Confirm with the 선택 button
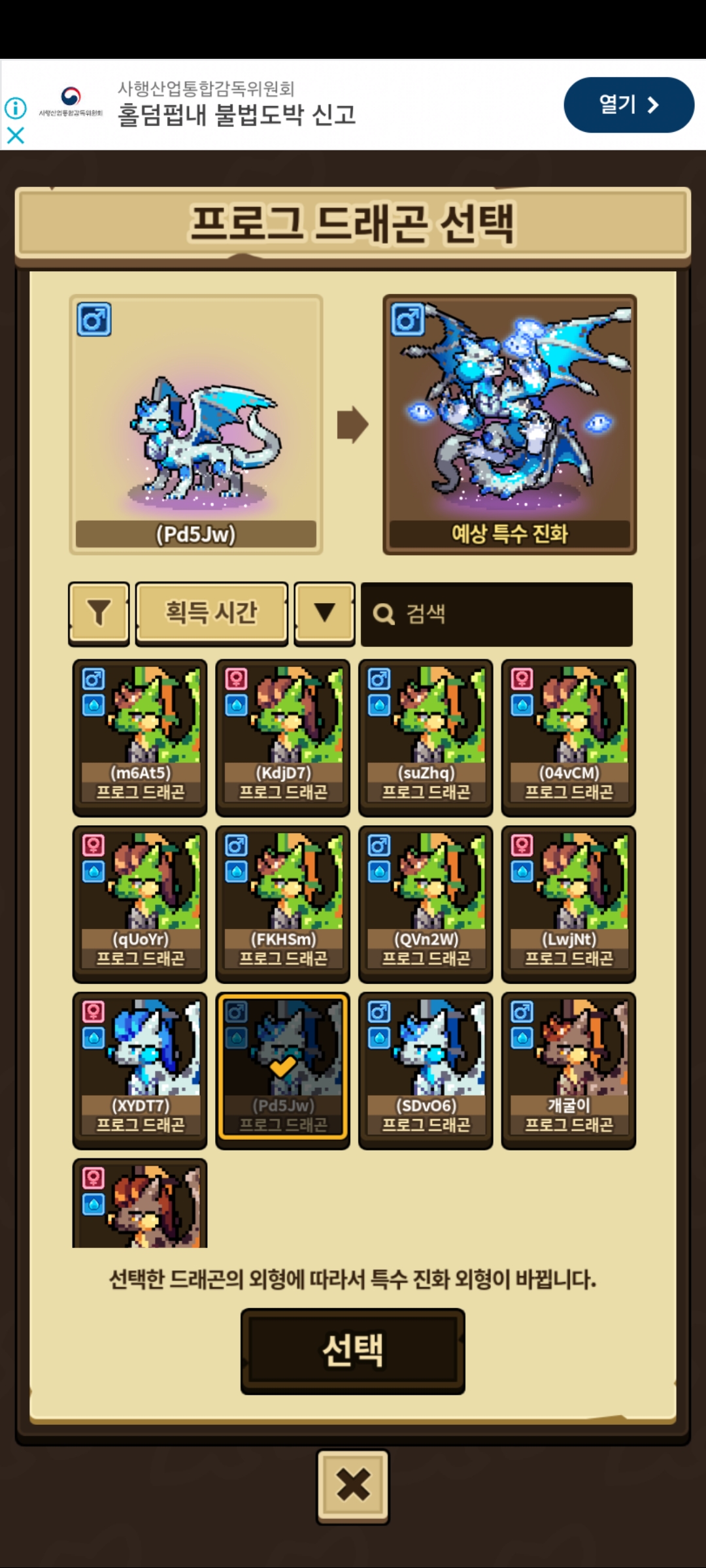 click(x=353, y=1350)
